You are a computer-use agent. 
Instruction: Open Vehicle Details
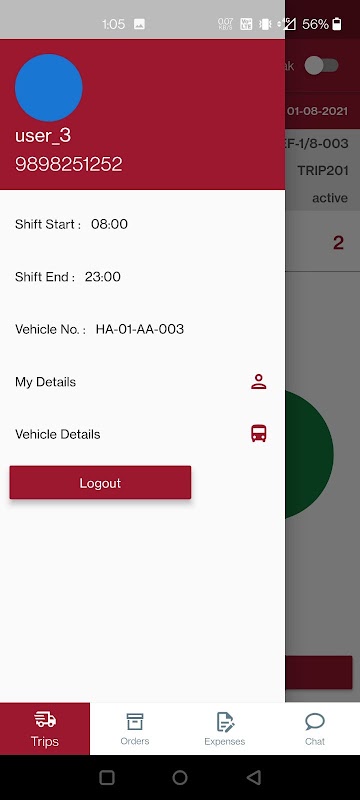pyautogui.click(x=142, y=434)
